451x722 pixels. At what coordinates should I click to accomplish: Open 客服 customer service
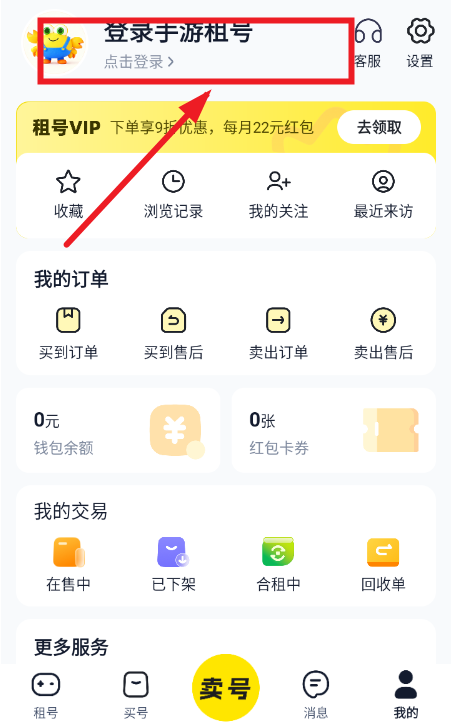pyautogui.click(x=368, y=43)
